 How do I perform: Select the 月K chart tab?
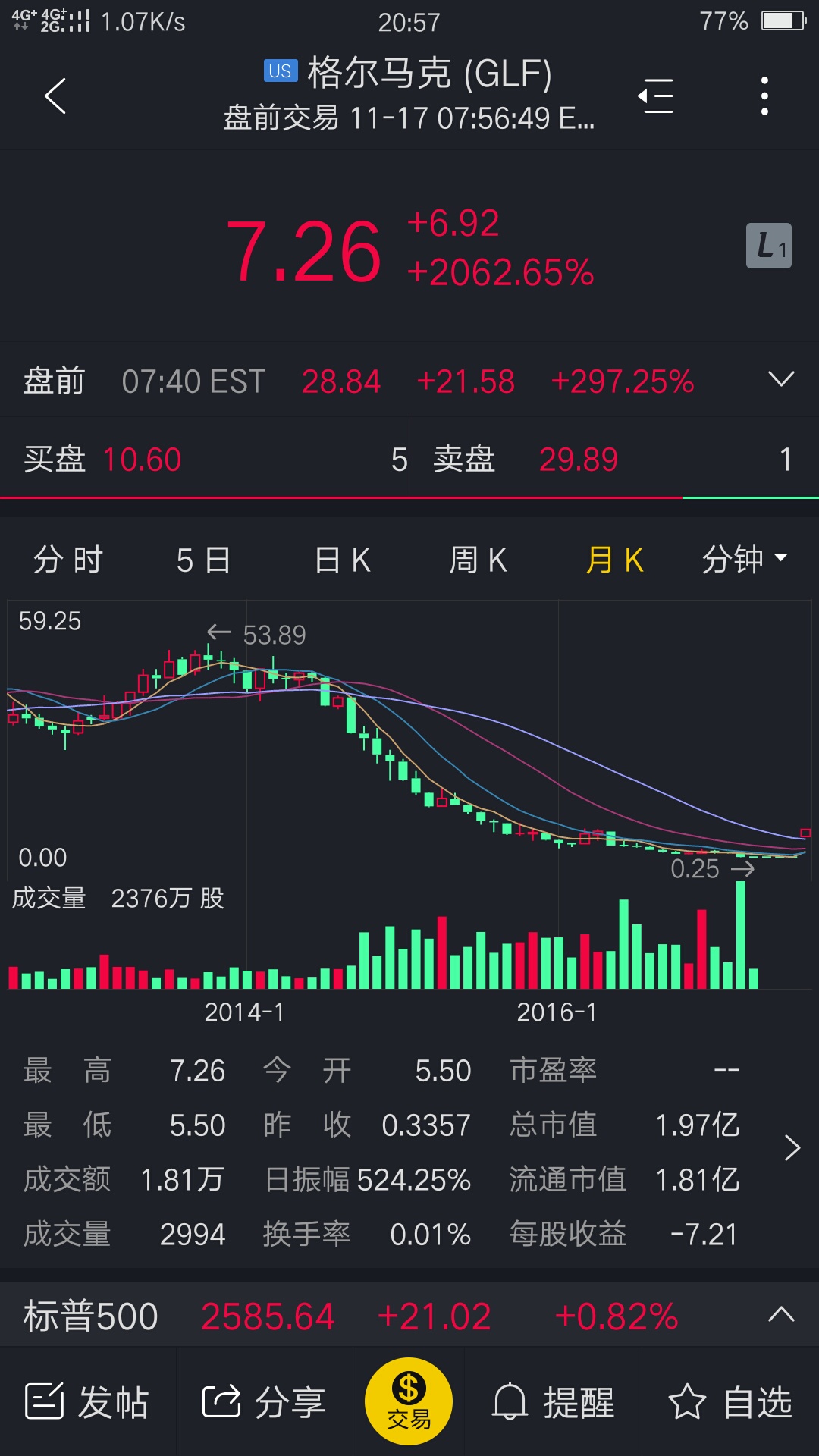[x=614, y=560]
